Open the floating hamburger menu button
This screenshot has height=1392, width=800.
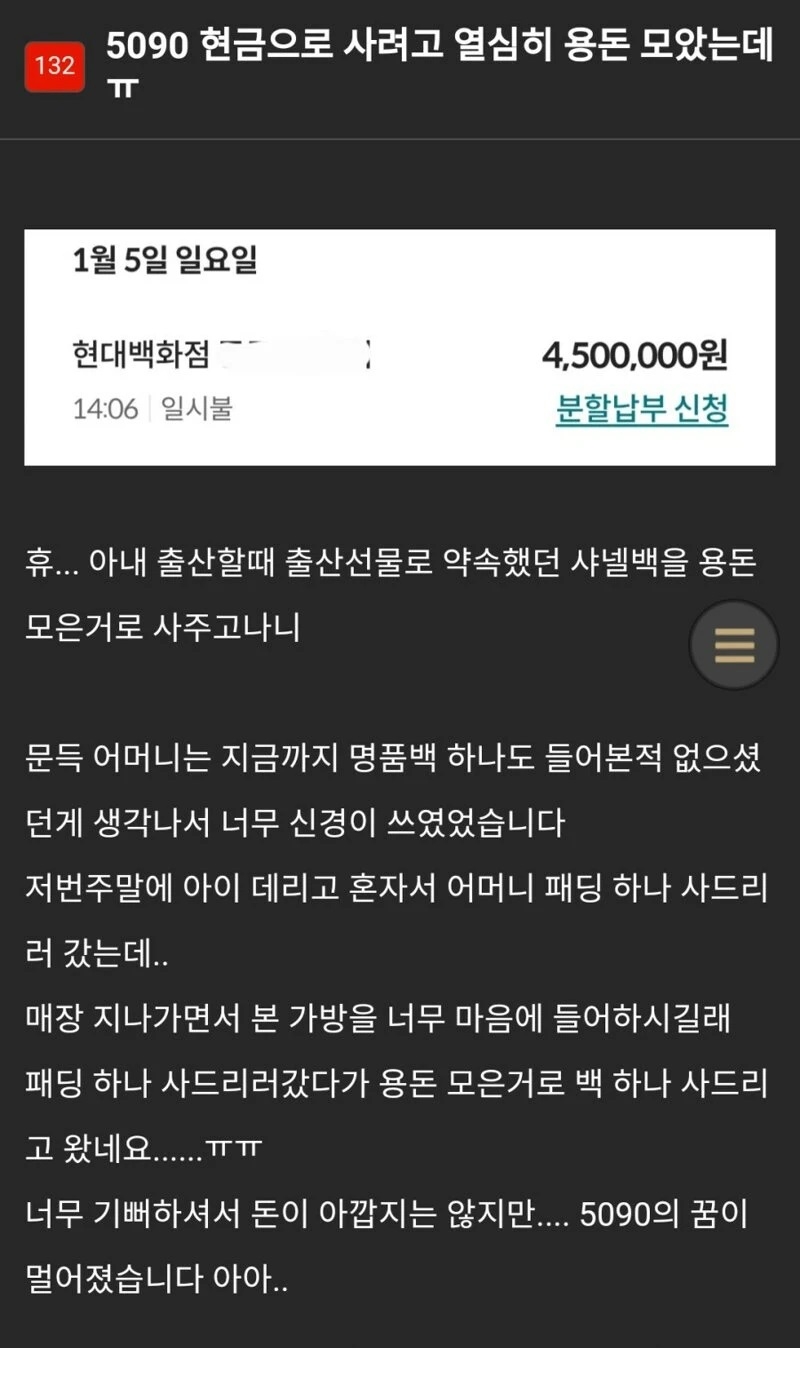click(734, 645)
